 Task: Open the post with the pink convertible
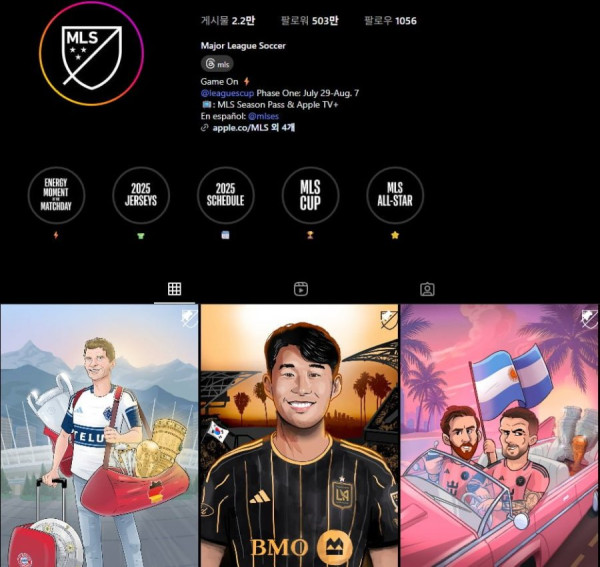499,435
